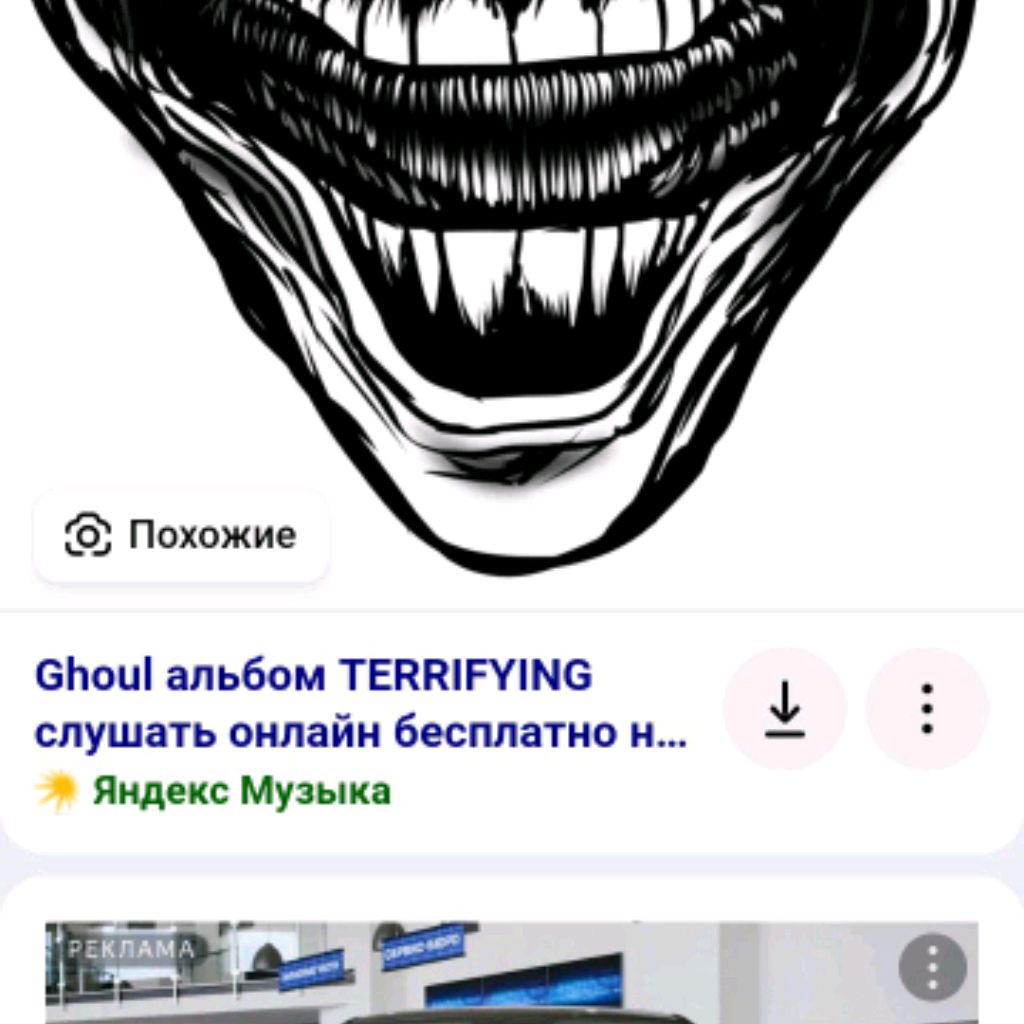Open the Ghoul альбом TERRIFYING link

pyautogui.click(x=360, y=705)
